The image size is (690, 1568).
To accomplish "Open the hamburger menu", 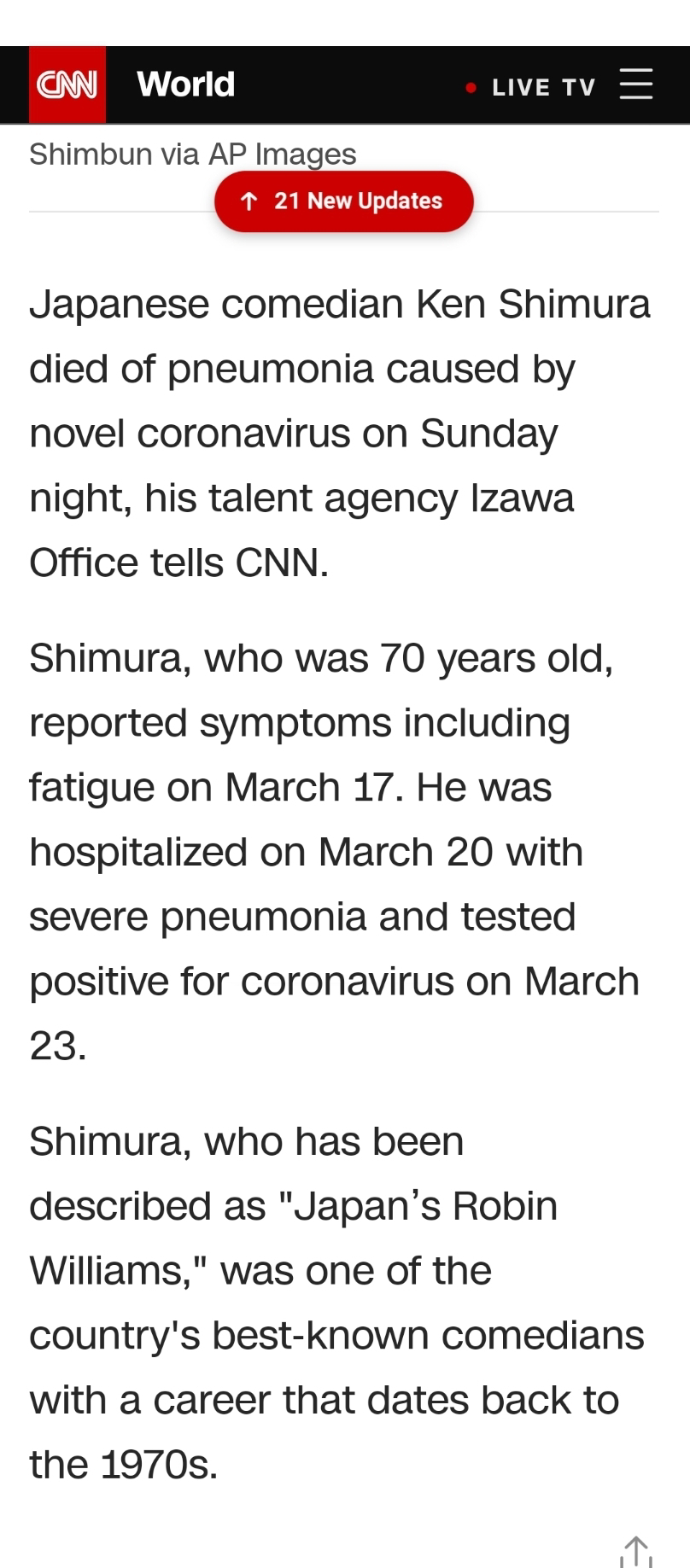I will click(636, 85).
